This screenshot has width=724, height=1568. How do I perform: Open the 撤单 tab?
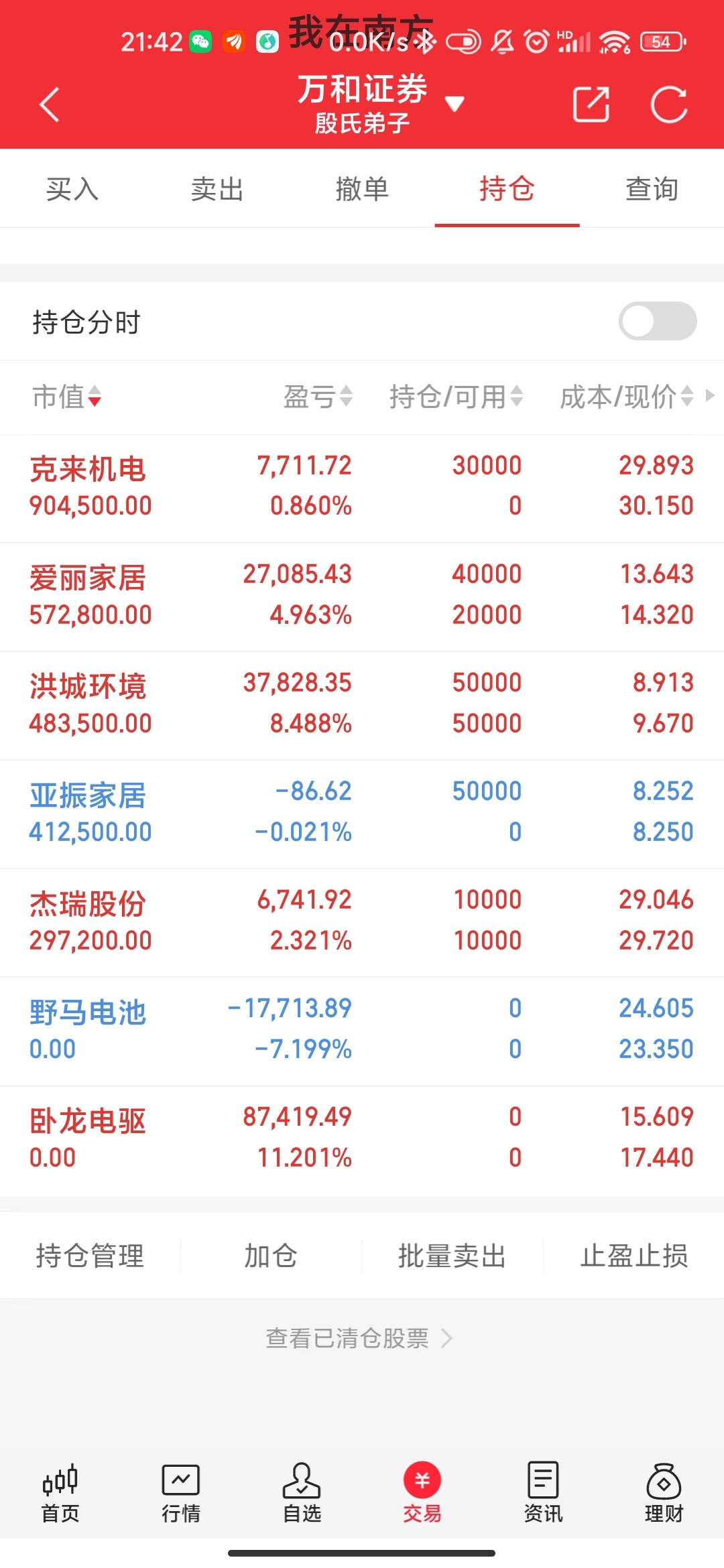click(362, 189)
